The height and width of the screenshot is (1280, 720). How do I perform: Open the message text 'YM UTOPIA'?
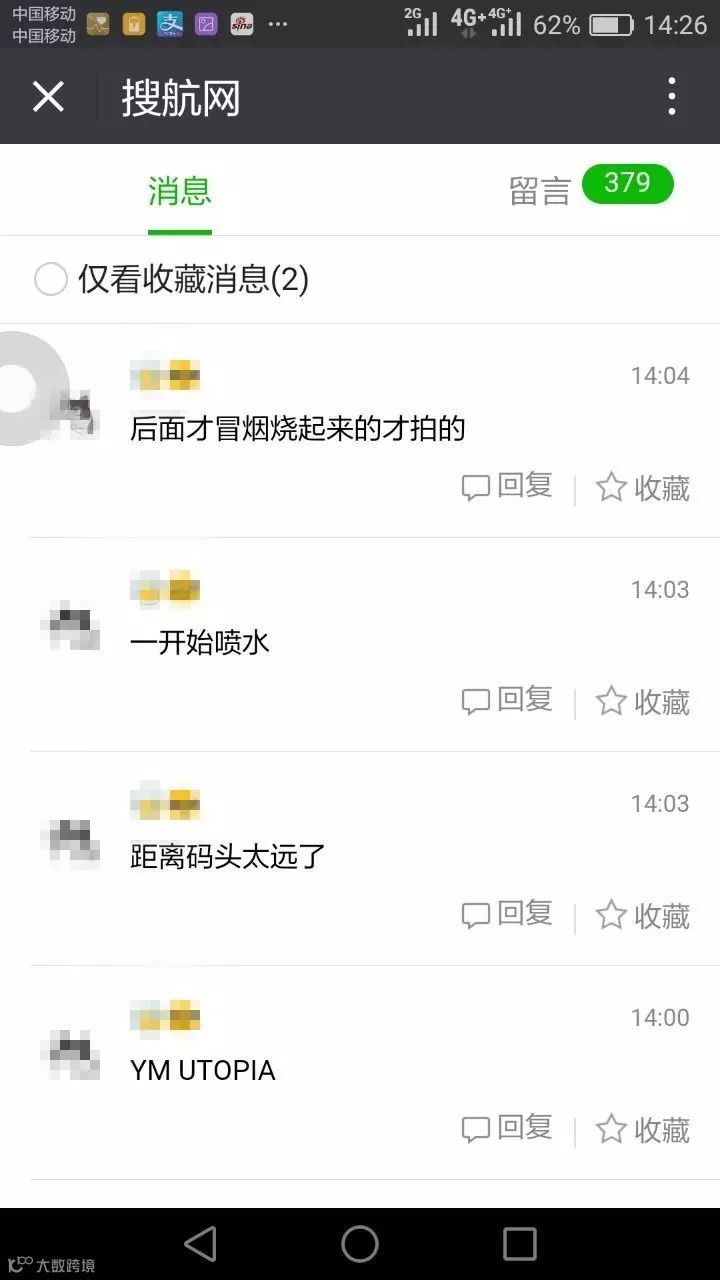point(202,1070)
